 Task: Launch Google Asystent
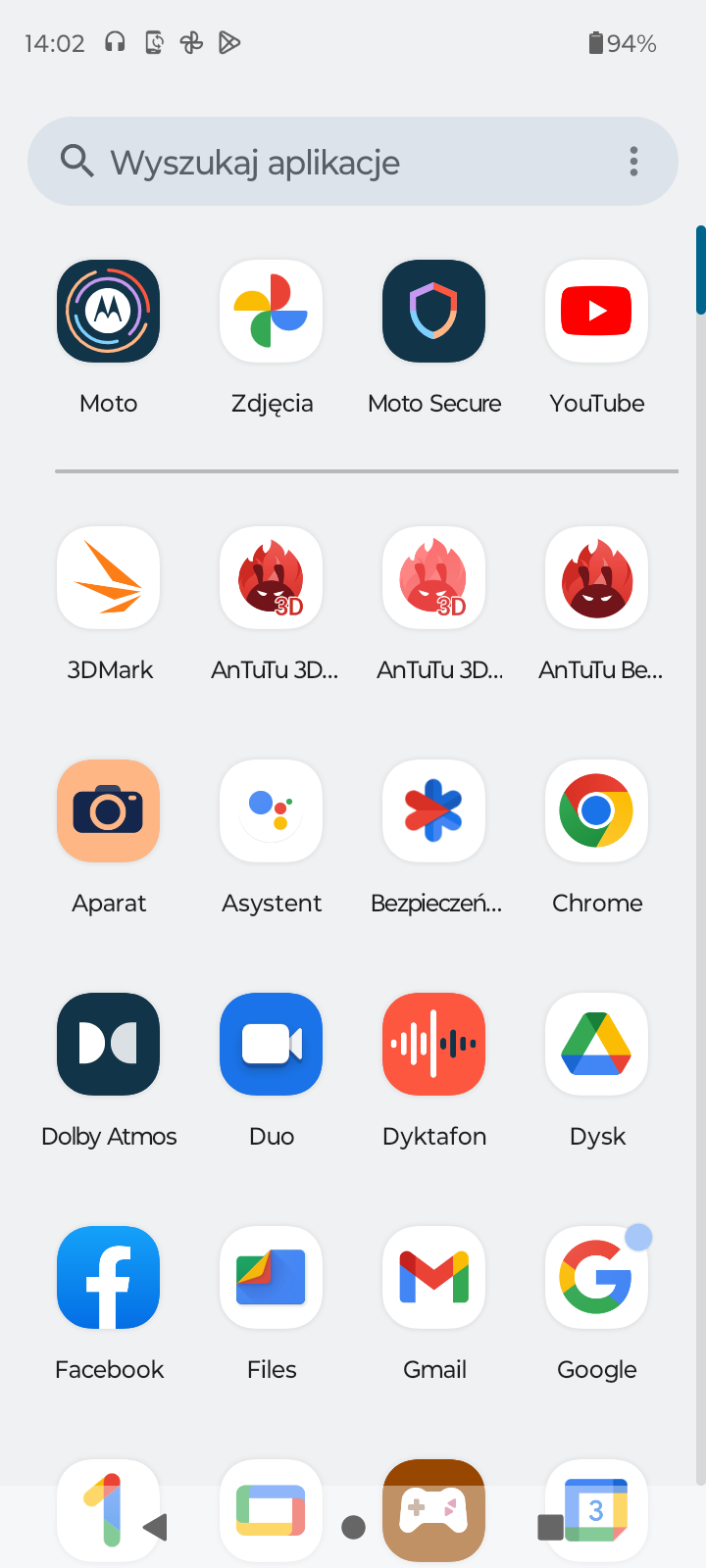tap(272, 811)
